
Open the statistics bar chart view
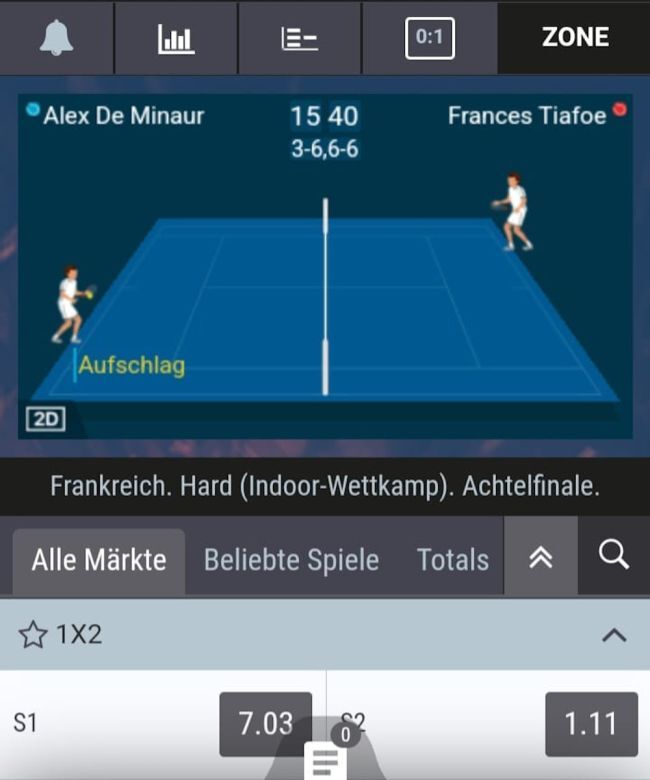point(176,38)
